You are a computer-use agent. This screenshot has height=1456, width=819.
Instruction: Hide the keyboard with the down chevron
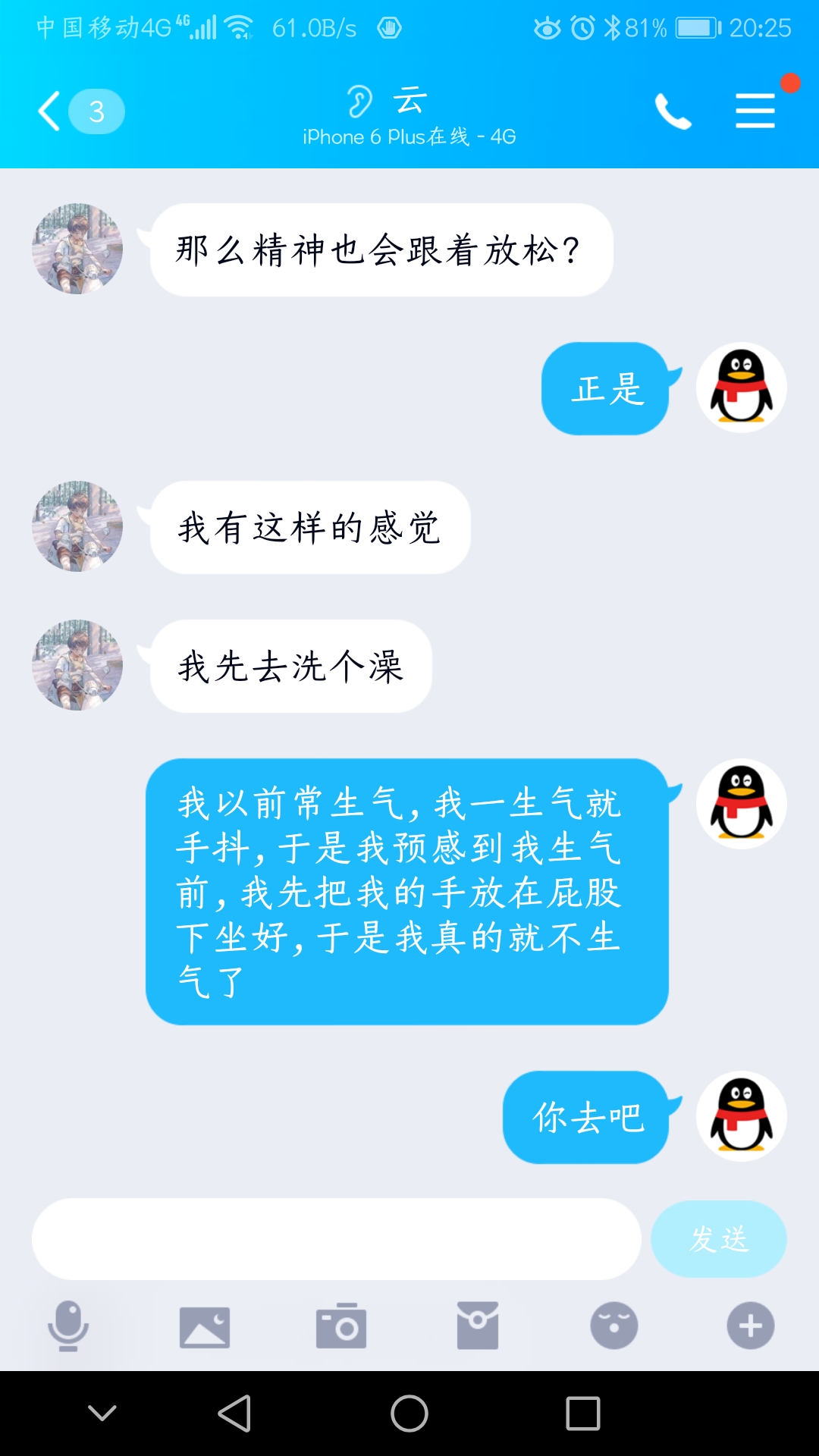[102, 1413]
